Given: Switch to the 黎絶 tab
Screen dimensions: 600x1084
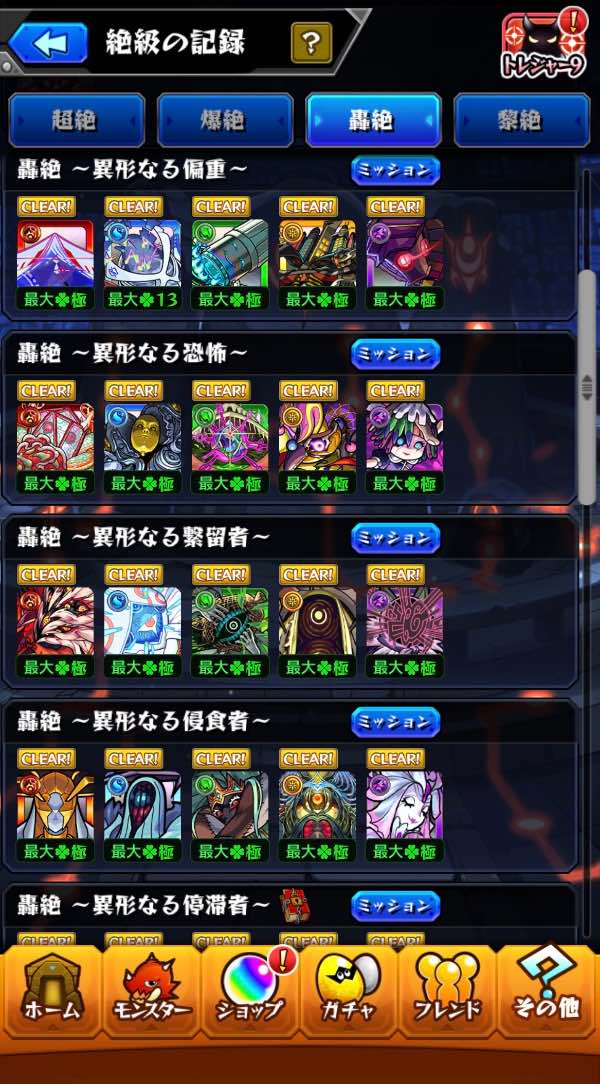Looking at the screenshot, I should (521, 120).
